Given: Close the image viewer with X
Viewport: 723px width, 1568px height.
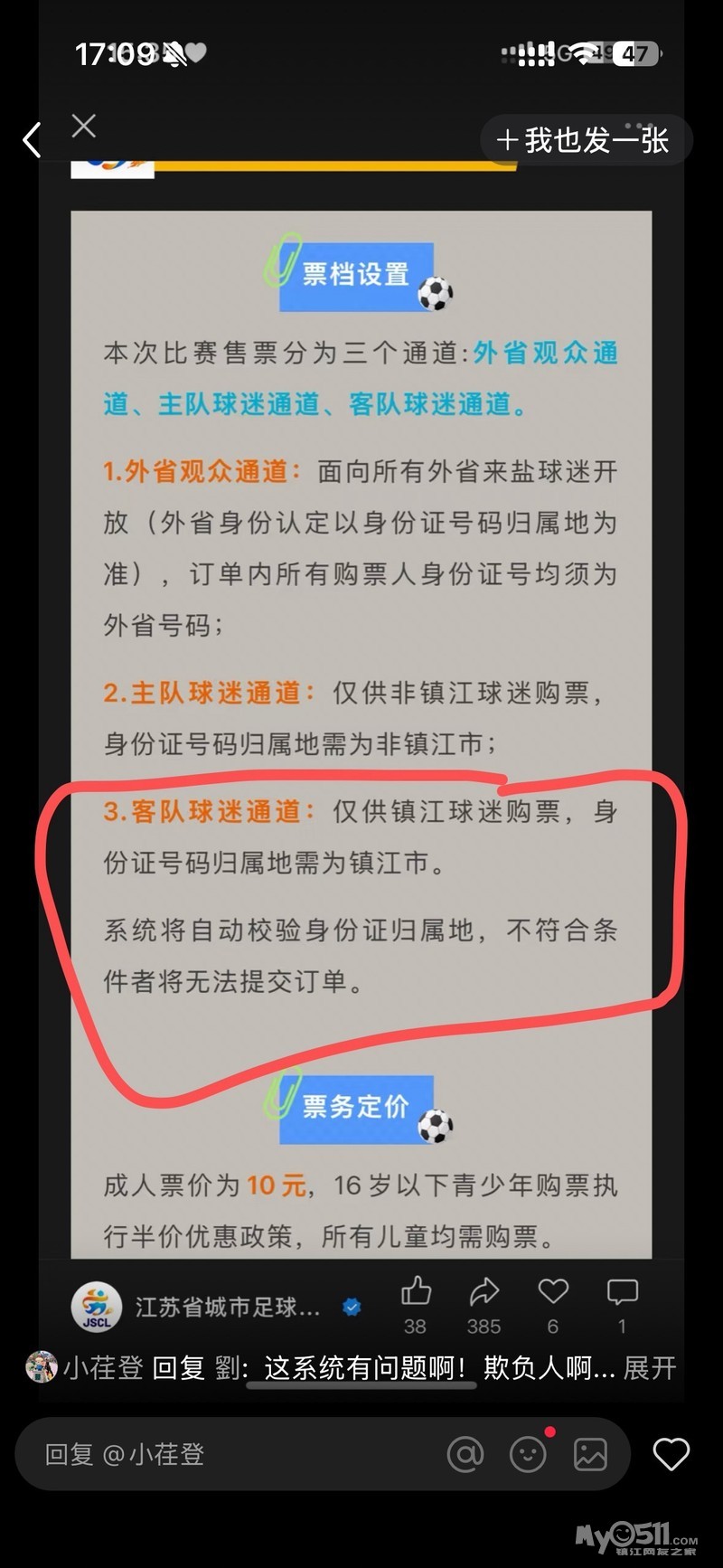Looking at the screenshot, I should (x=84, y=126).
